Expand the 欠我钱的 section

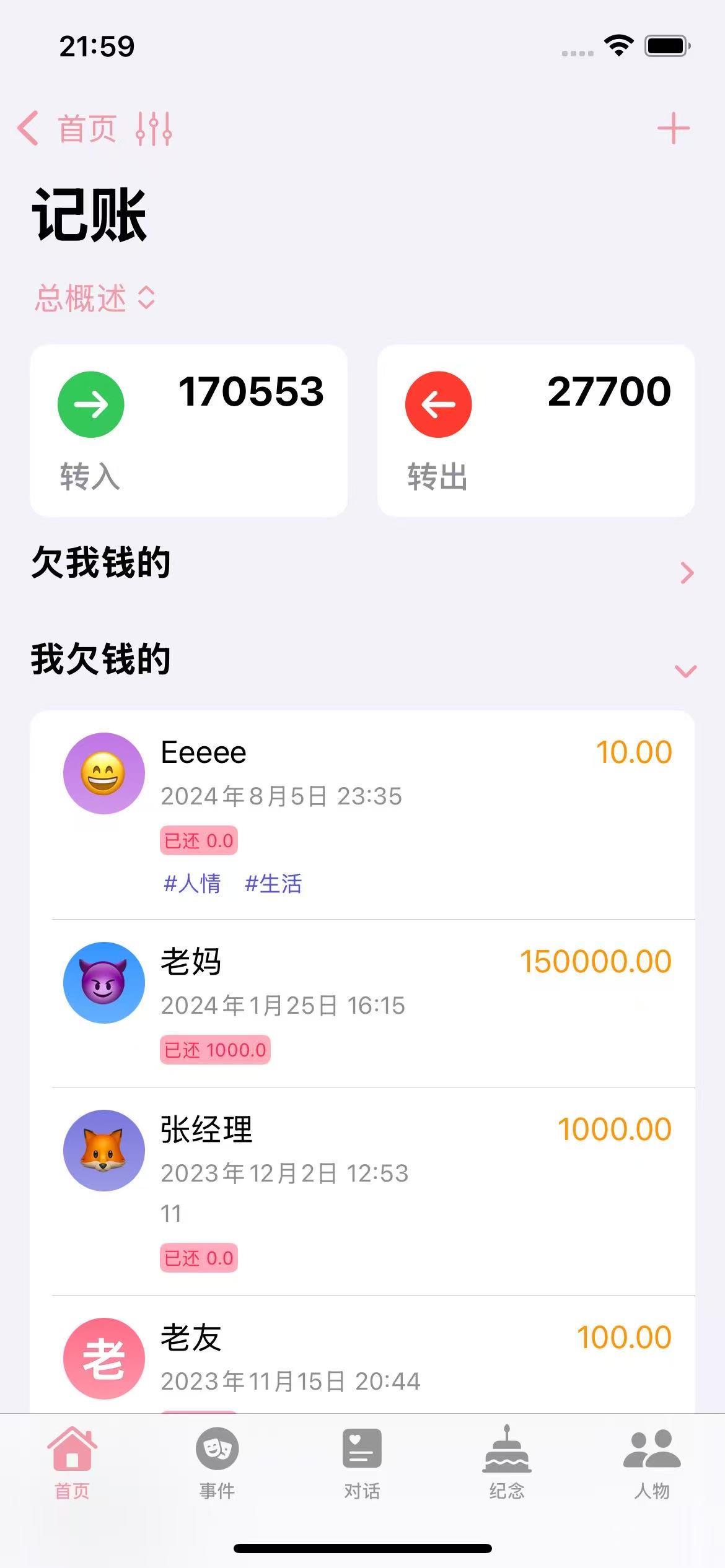[x=687, y=573]
